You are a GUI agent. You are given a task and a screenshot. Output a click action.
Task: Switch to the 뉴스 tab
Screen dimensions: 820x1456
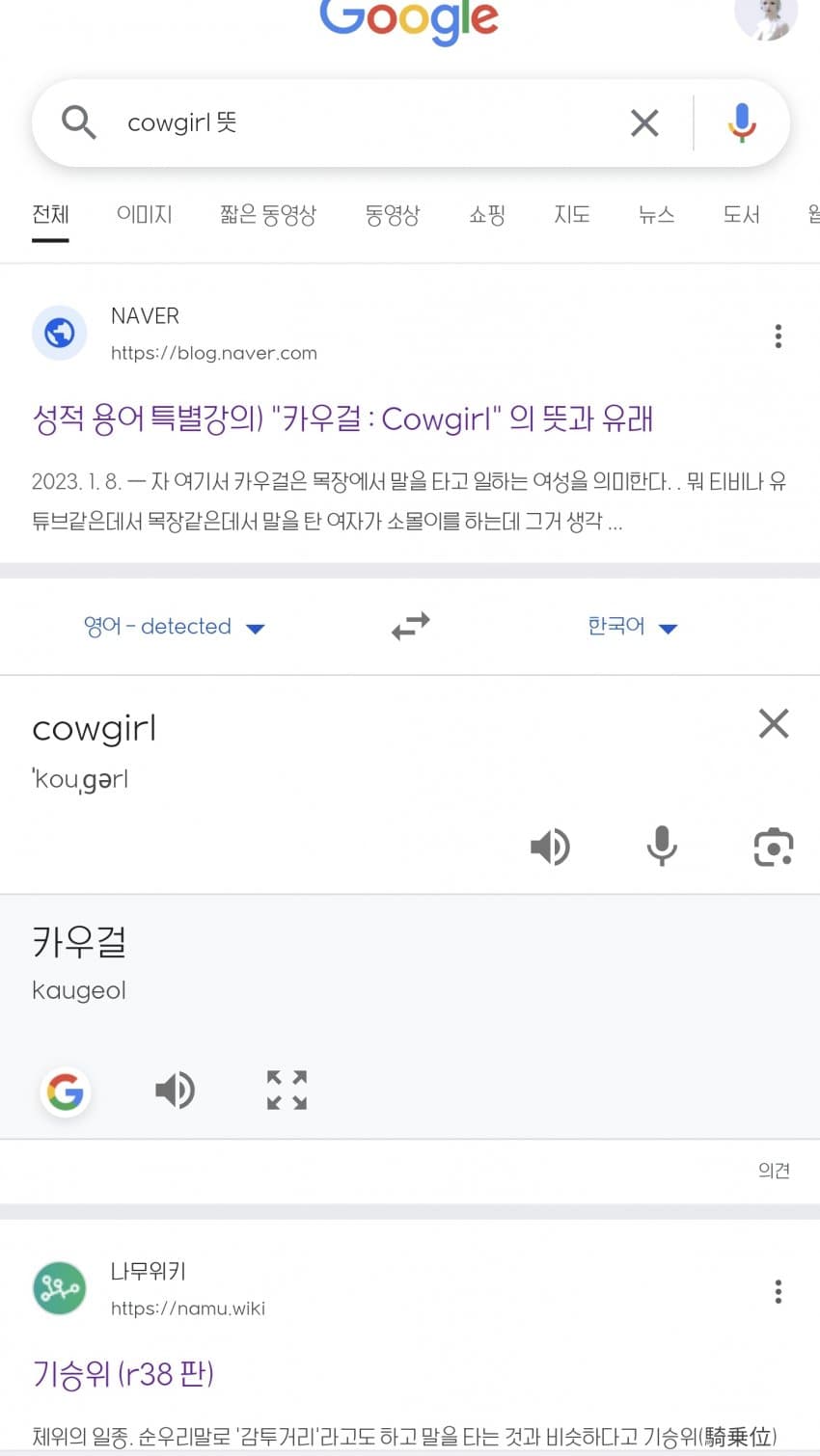[656, 215]
